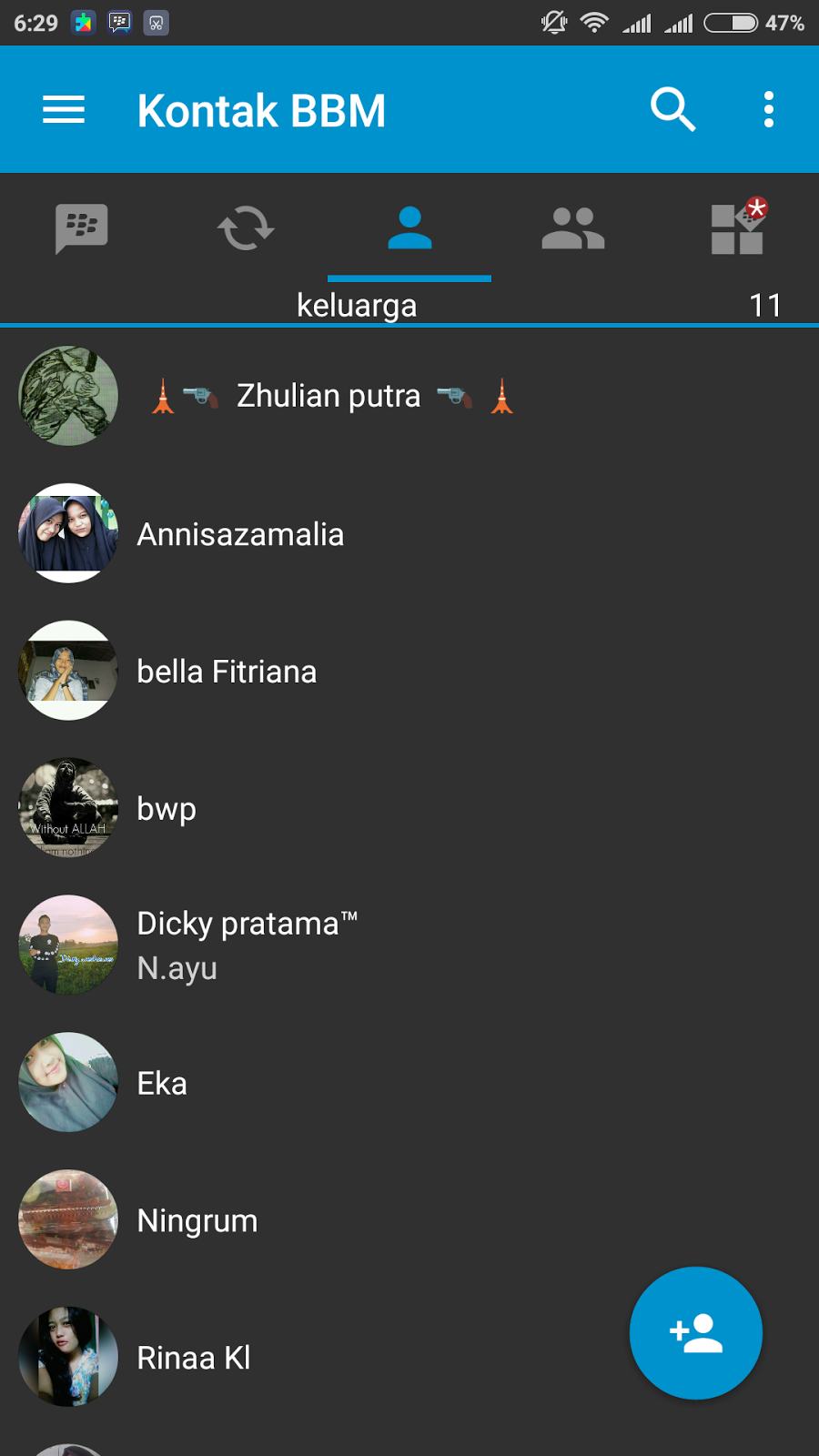The image size is (819, 1456).
Task: Search BBM contacts
Action: (672, 110)
